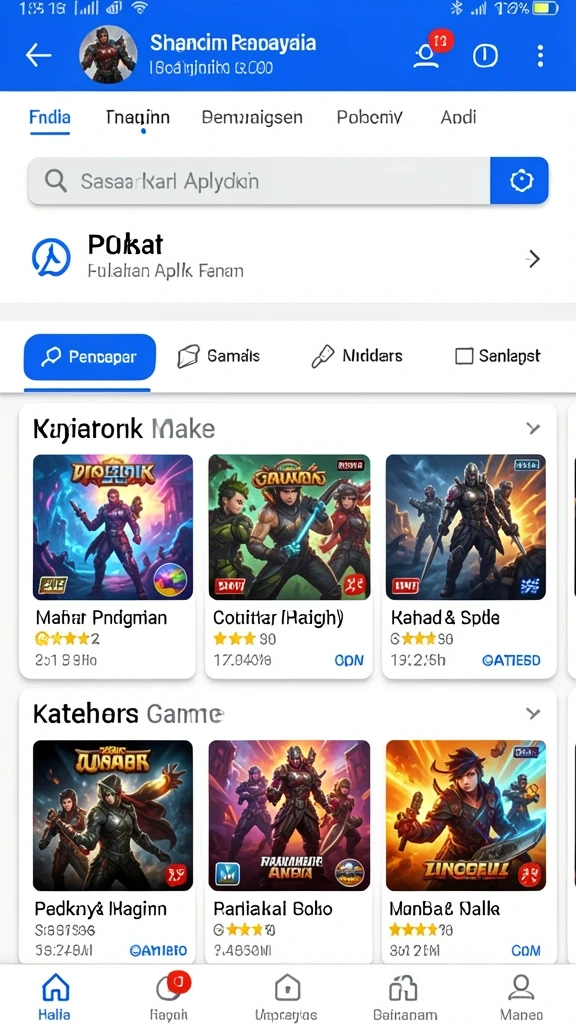Image resolution: width=576 pixels, height=1024 pixels.
Task: Tap the circular icon beside the overflow menu
Action: coord(485,56)
